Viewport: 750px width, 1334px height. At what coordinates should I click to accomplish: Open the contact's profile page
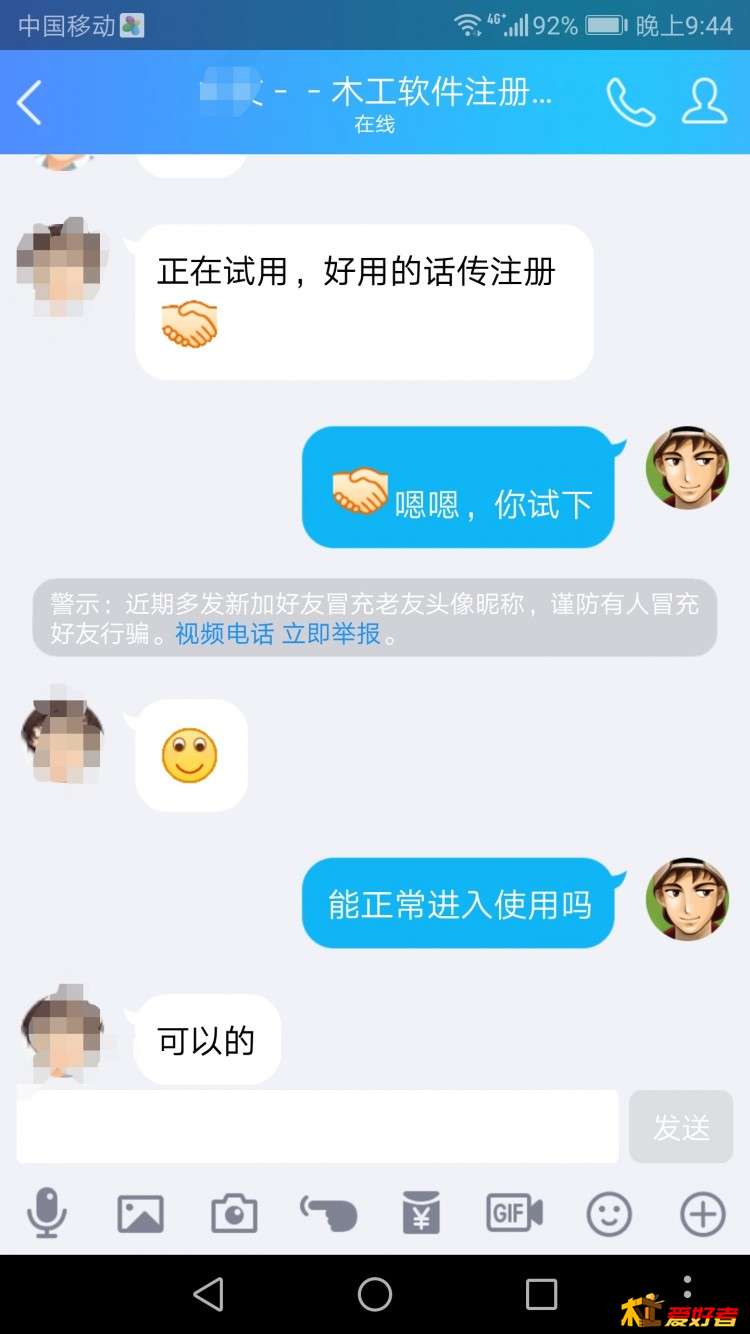[x=704, y=103]
